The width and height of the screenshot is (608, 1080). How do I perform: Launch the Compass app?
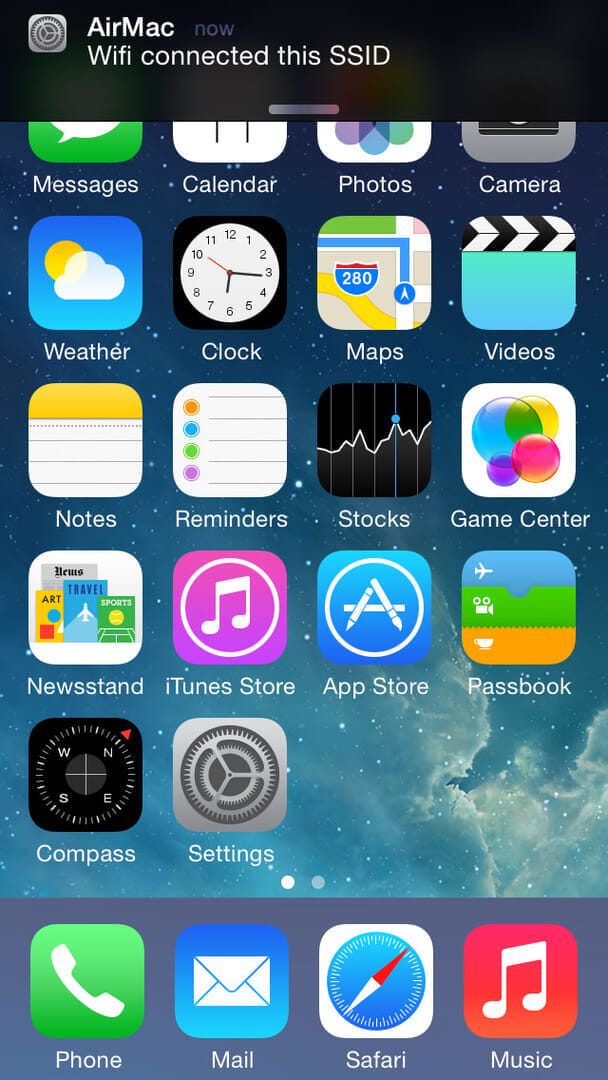[x=86, y=774]
